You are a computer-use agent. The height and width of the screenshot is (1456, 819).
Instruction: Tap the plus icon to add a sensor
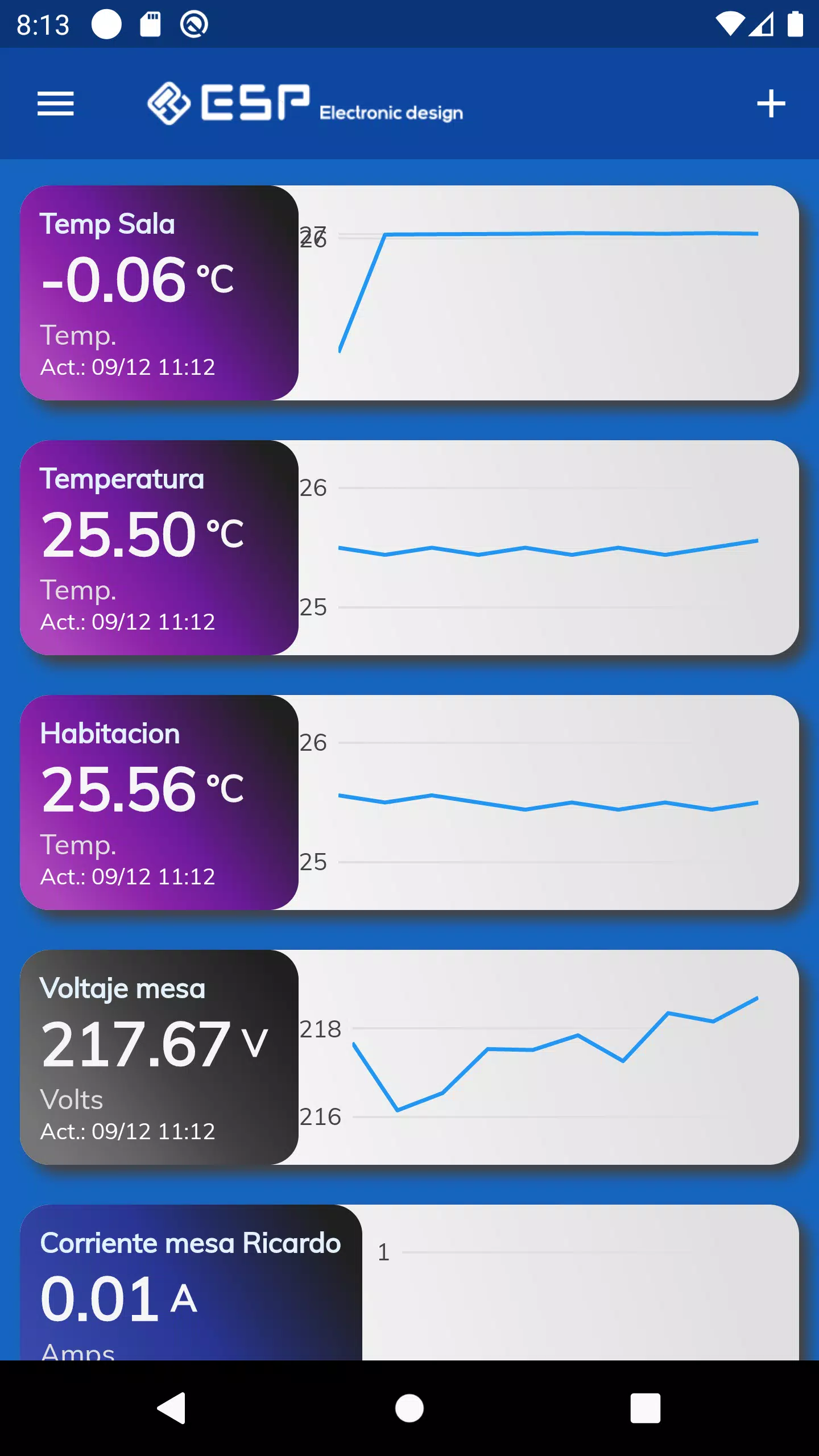(771, 104)
